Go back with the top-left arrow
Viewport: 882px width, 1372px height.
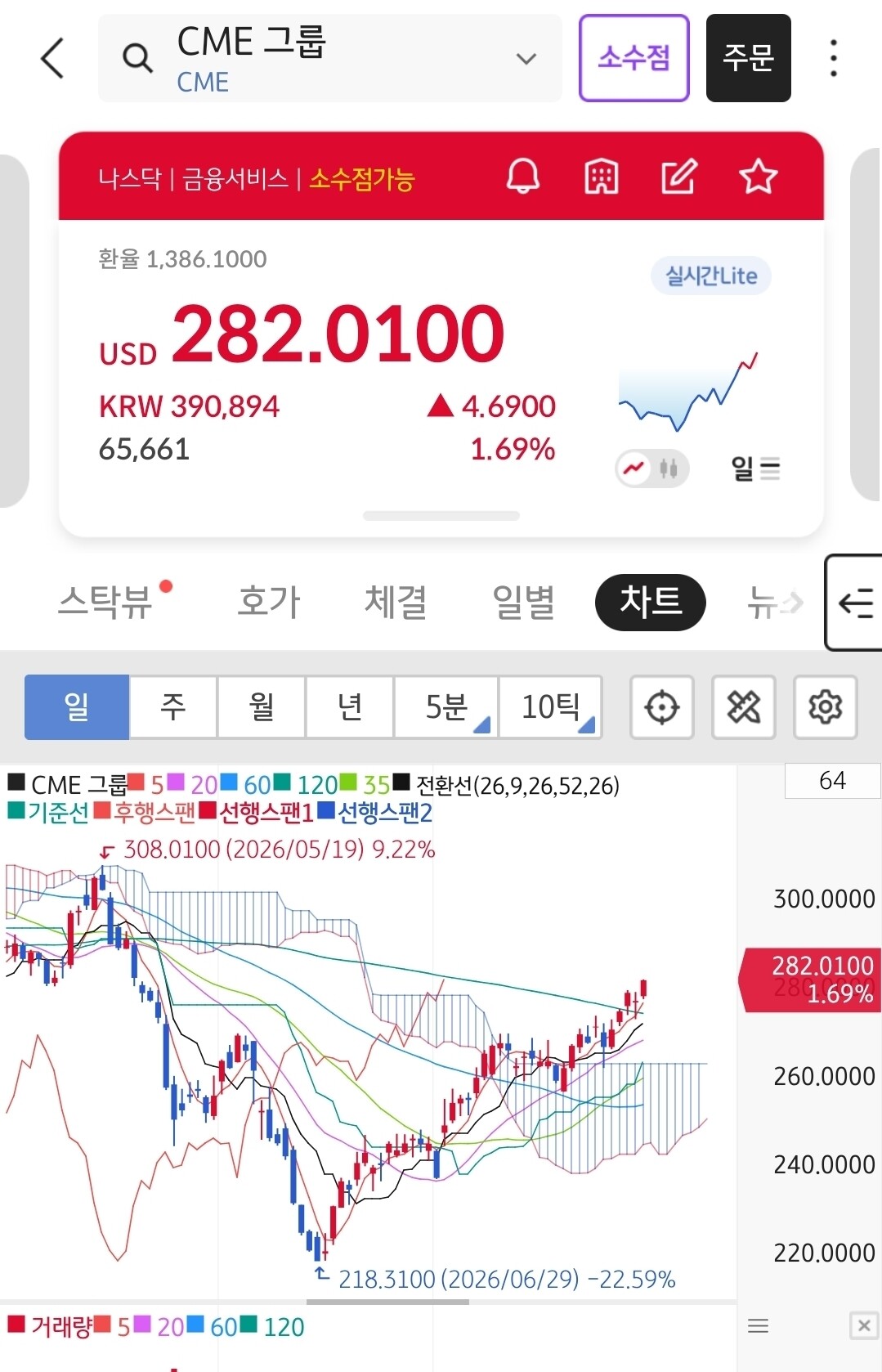click(52, 58)
